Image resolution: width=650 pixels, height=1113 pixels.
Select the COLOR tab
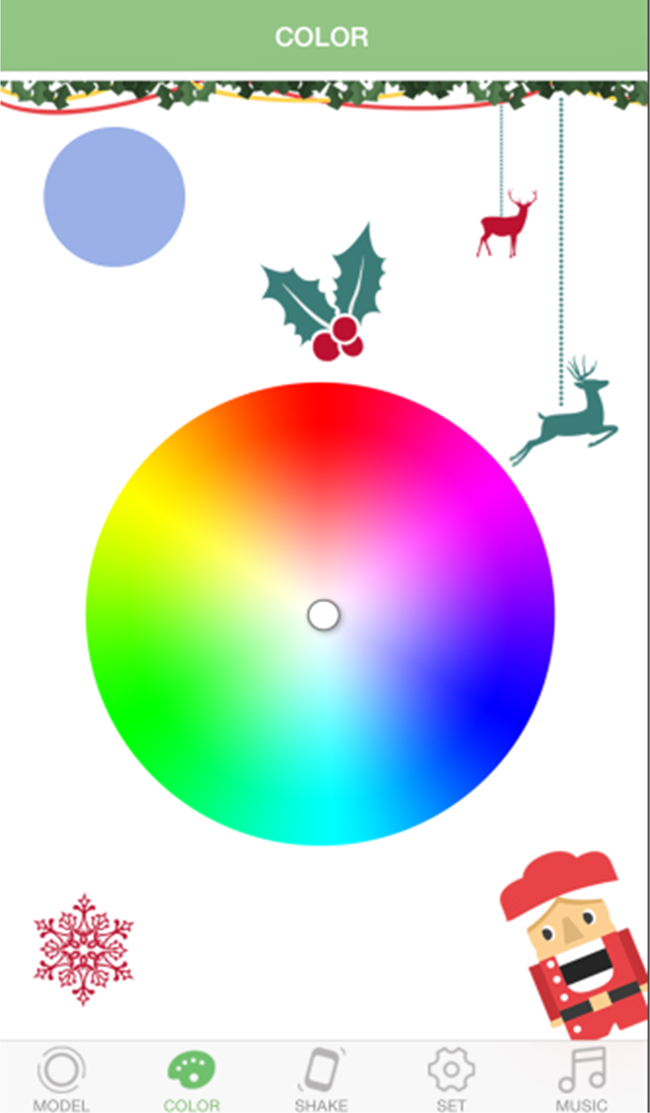pos(192,1078)
